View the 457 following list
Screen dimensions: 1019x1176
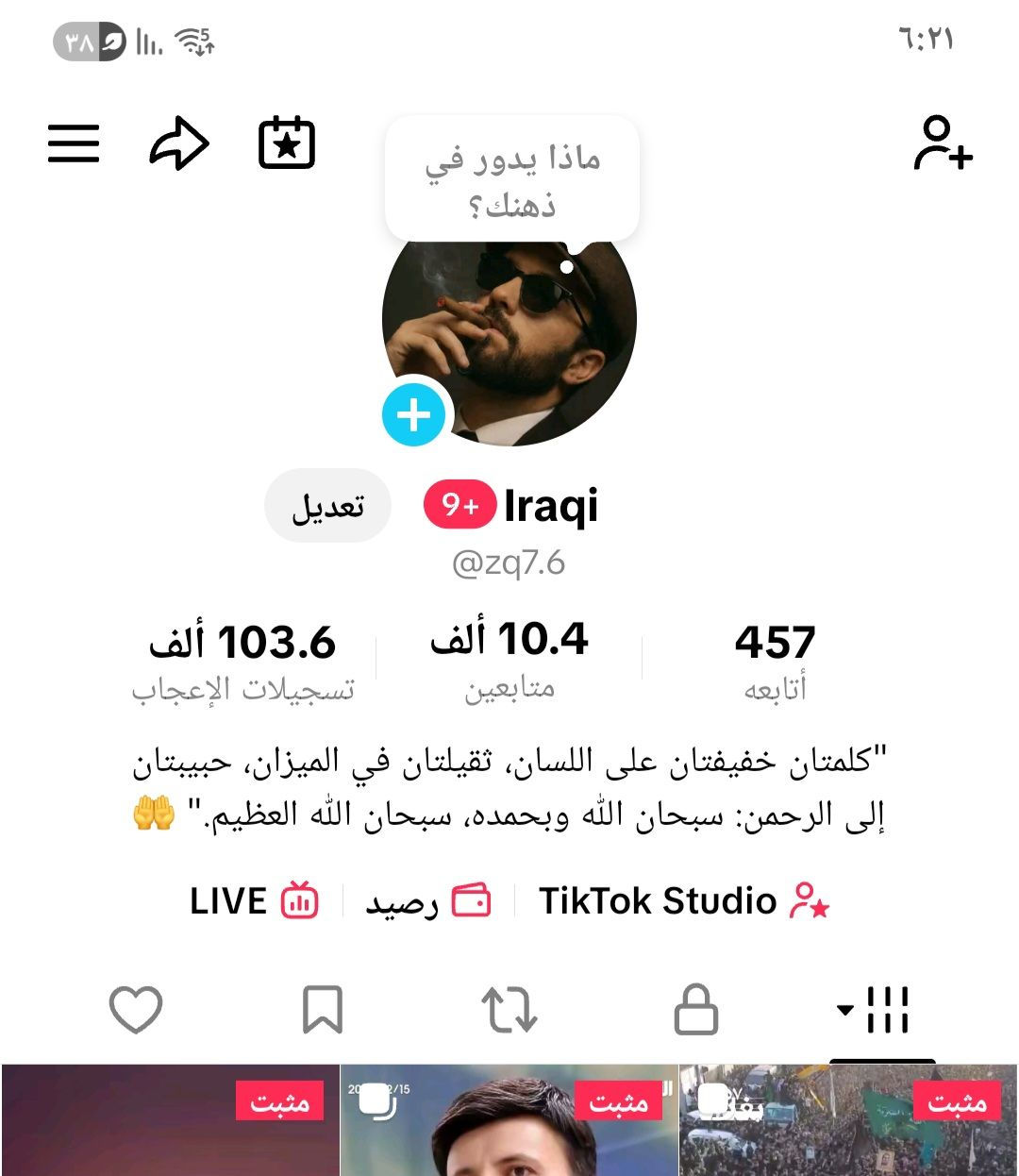tap(774, 656)
